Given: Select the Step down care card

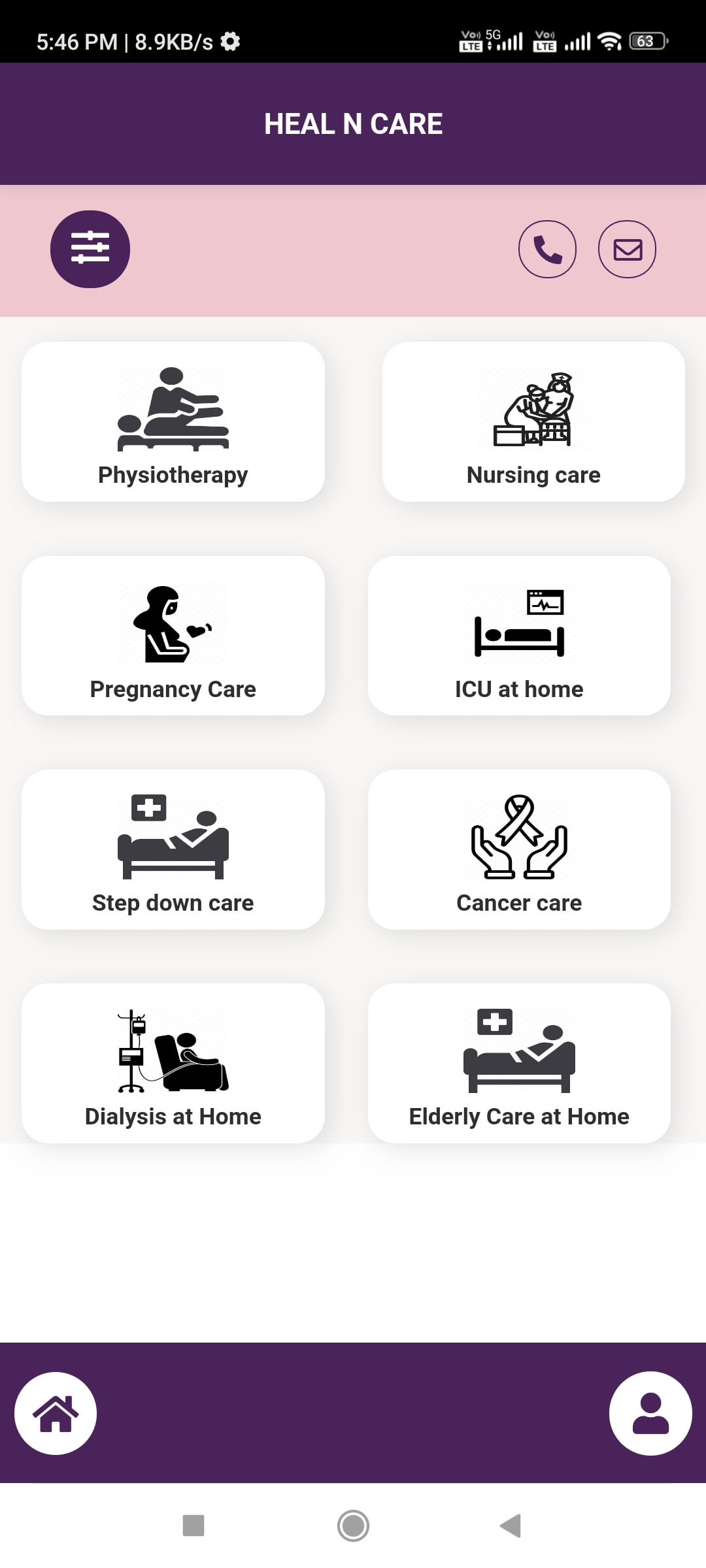Looking at the screenshot, I should tap(173, 848).
